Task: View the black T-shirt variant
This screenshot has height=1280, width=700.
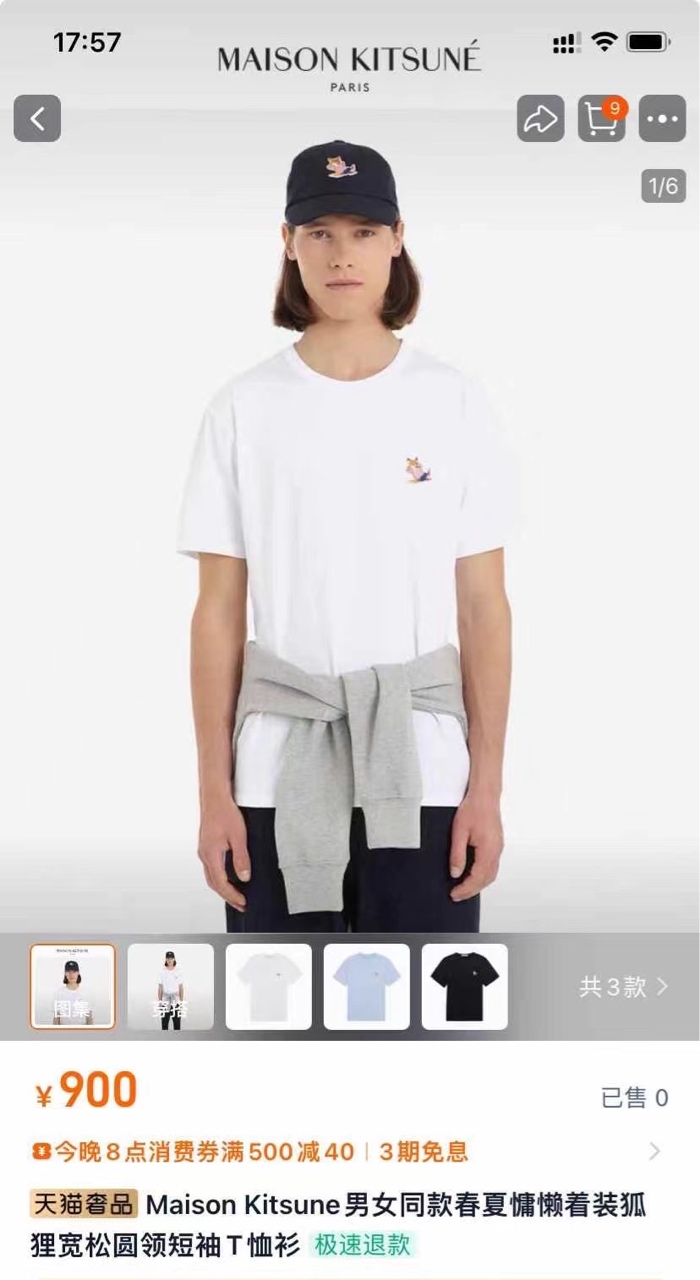Action: 464,986
